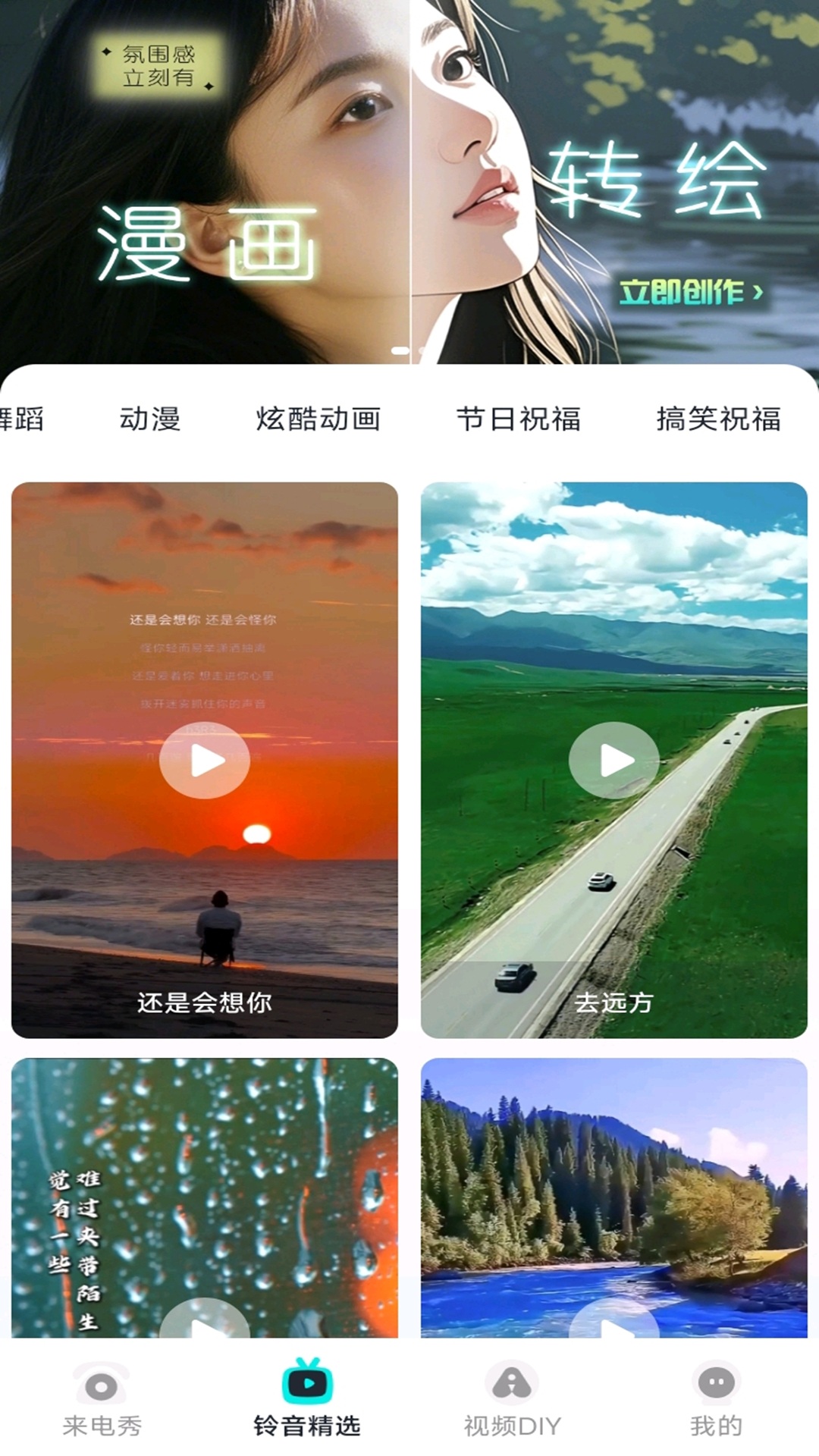Tap the second carousel page dot
This screenshot has width=819, height=1456.
point(421,350)
